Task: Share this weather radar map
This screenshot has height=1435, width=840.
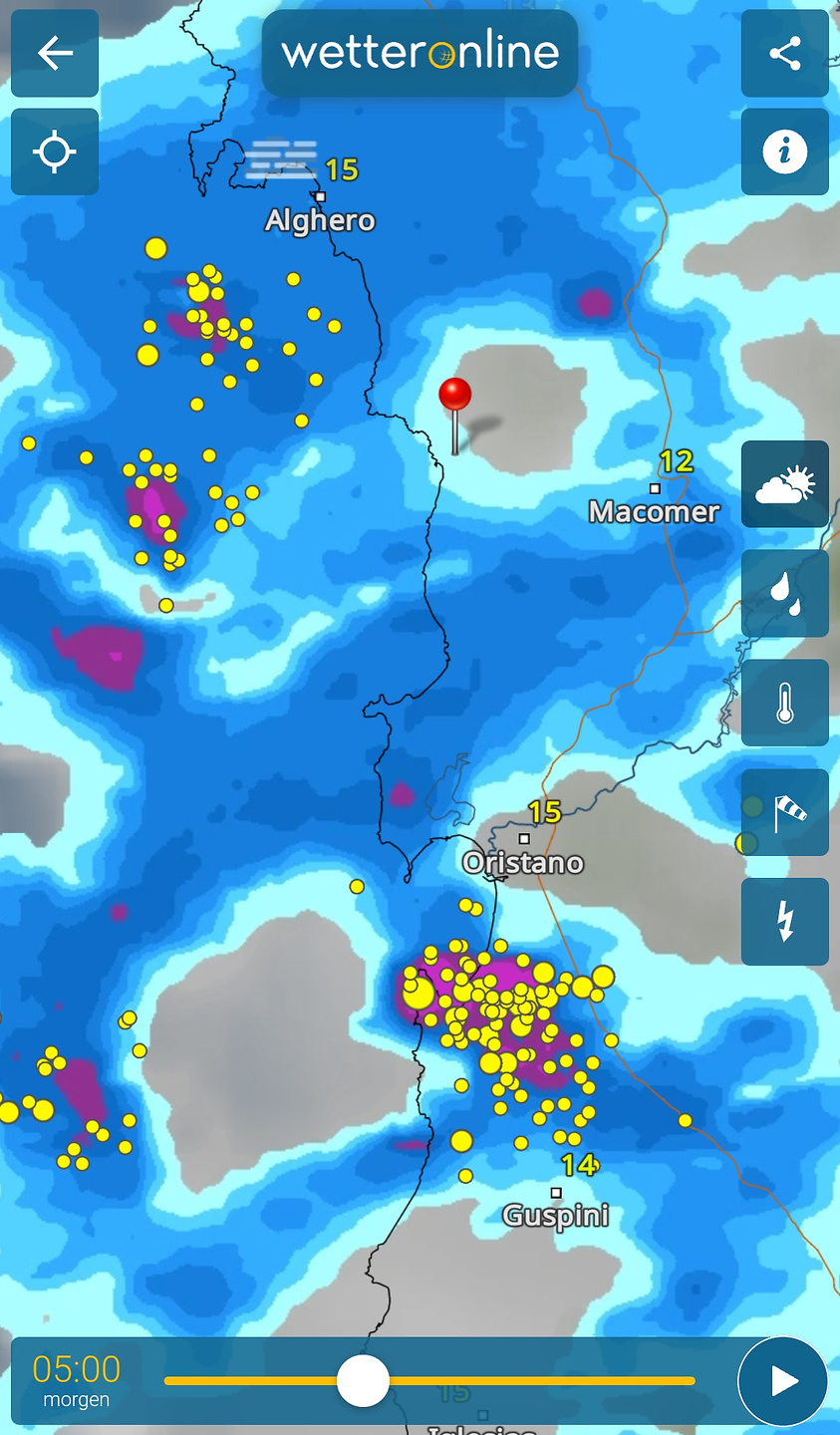Action: coord(785,54)
